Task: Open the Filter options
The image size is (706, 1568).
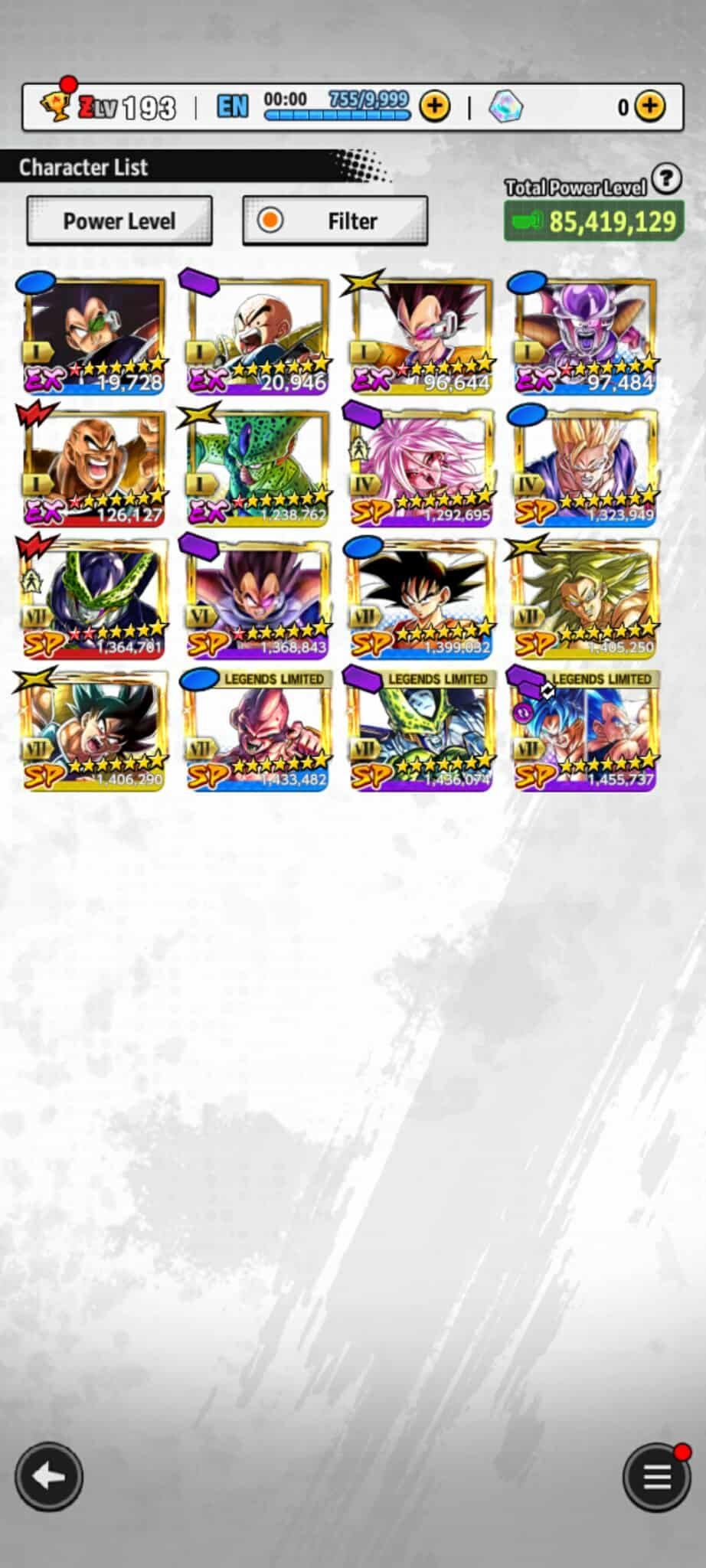Action: pyautogui.click(x=335, y=221)
